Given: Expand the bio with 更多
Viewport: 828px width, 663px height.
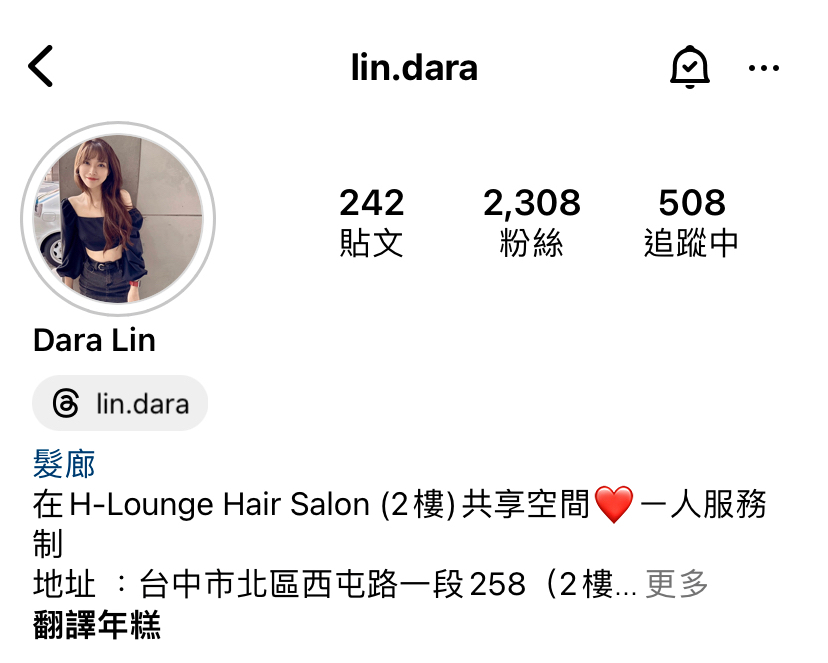Looking at the screenshot, I should pos(677,584).
